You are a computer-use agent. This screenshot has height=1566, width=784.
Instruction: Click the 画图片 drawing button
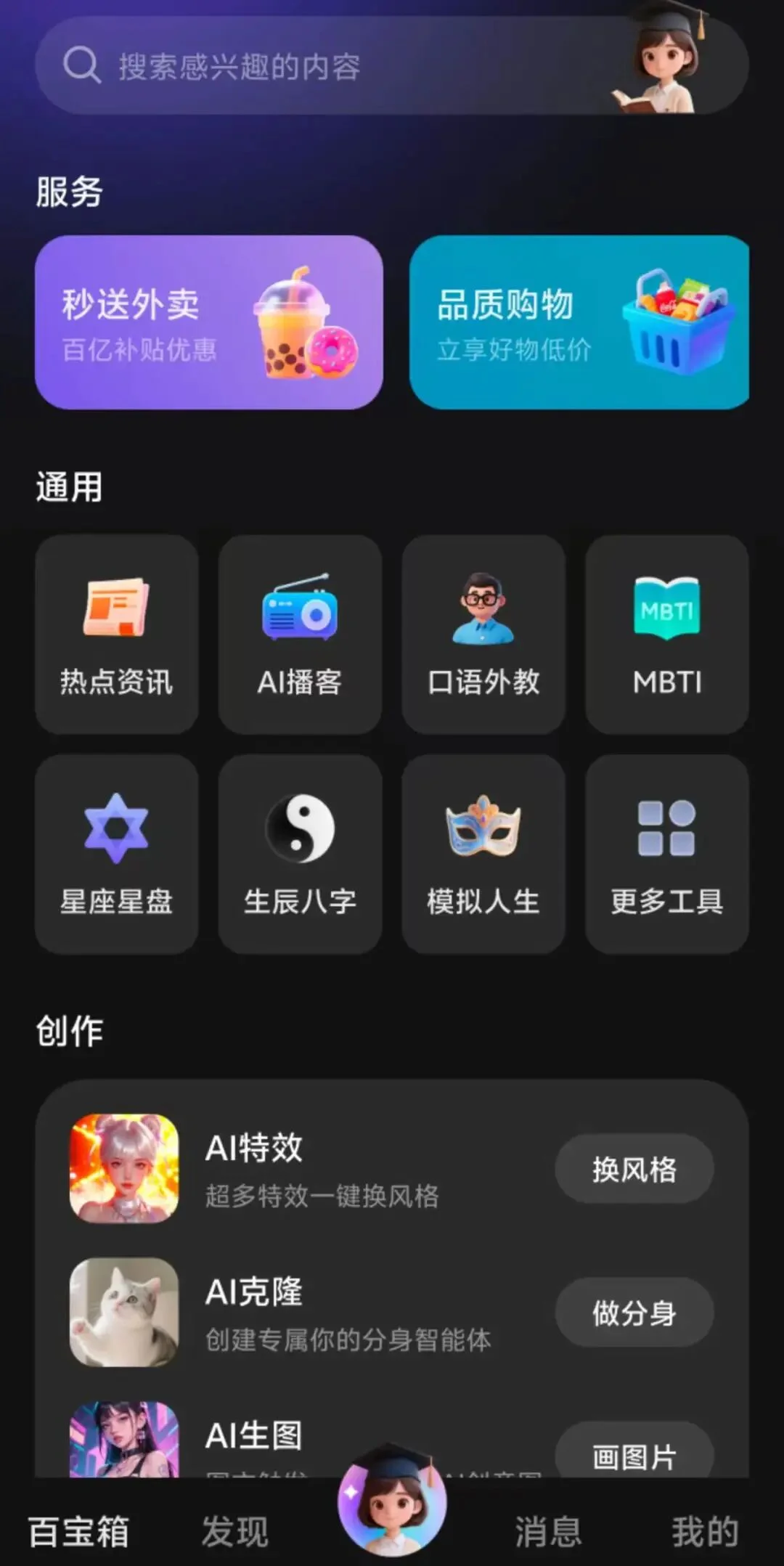(633, 1453)
